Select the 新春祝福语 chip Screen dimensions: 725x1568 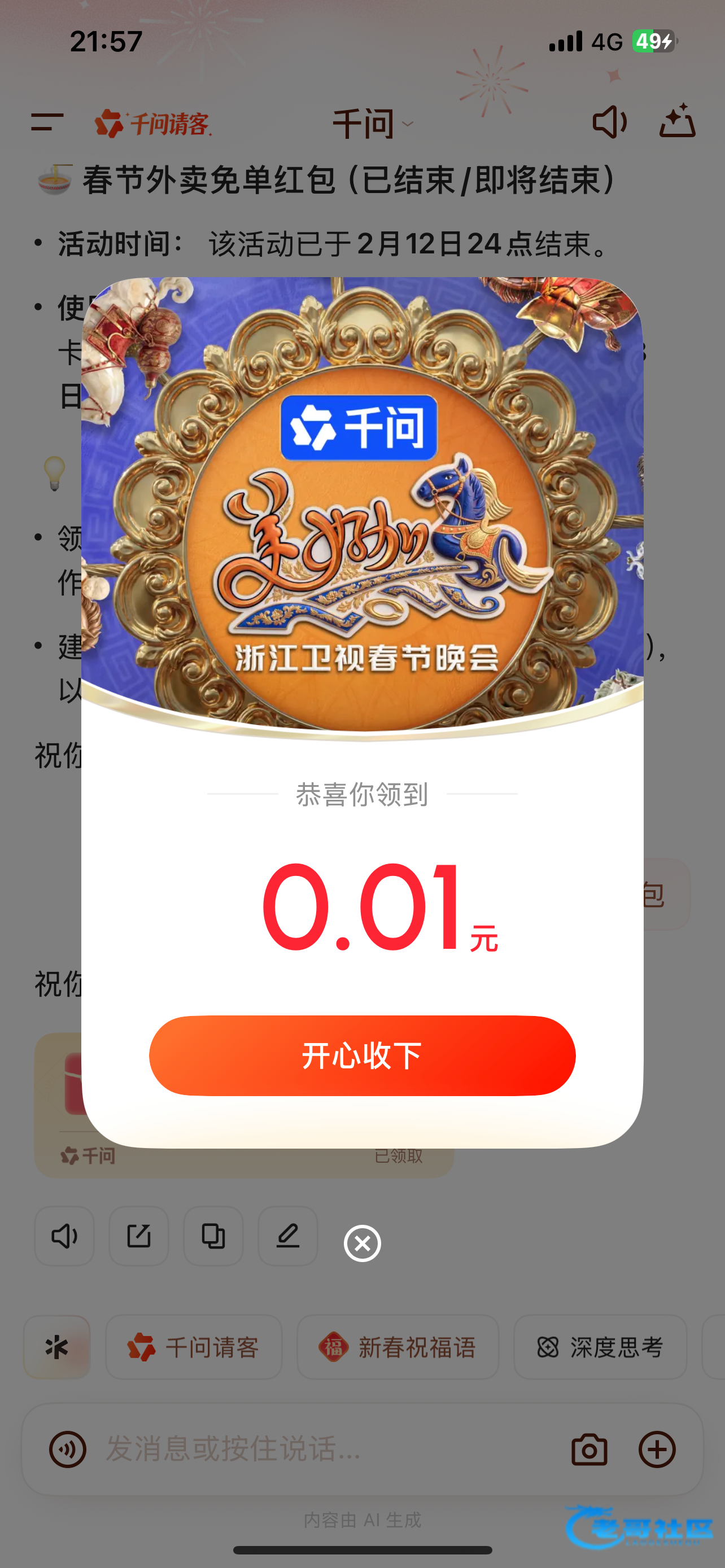point(398,1347)
